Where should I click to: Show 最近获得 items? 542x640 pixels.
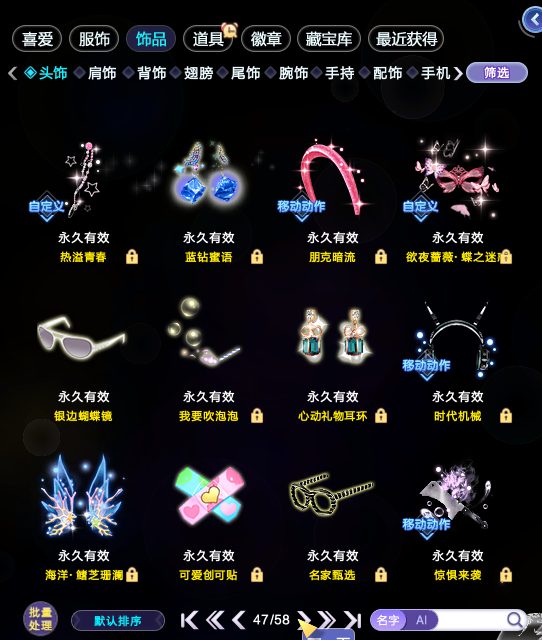tap(406, 39)
